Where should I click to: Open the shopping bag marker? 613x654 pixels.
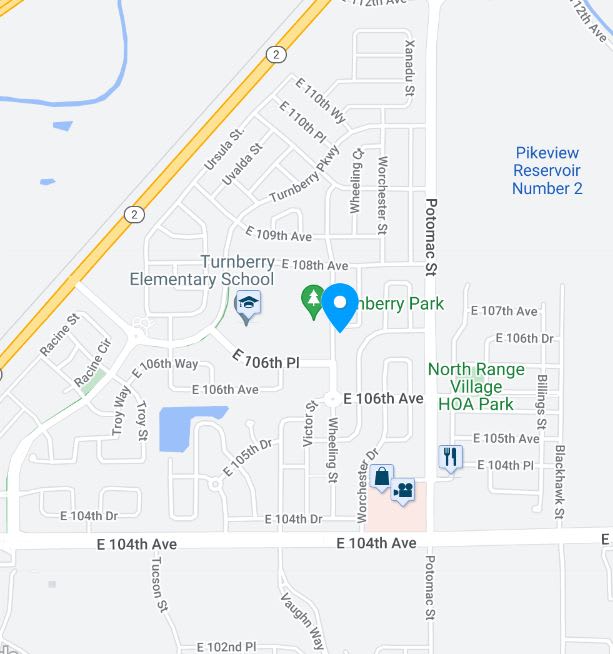pos(381,477)
